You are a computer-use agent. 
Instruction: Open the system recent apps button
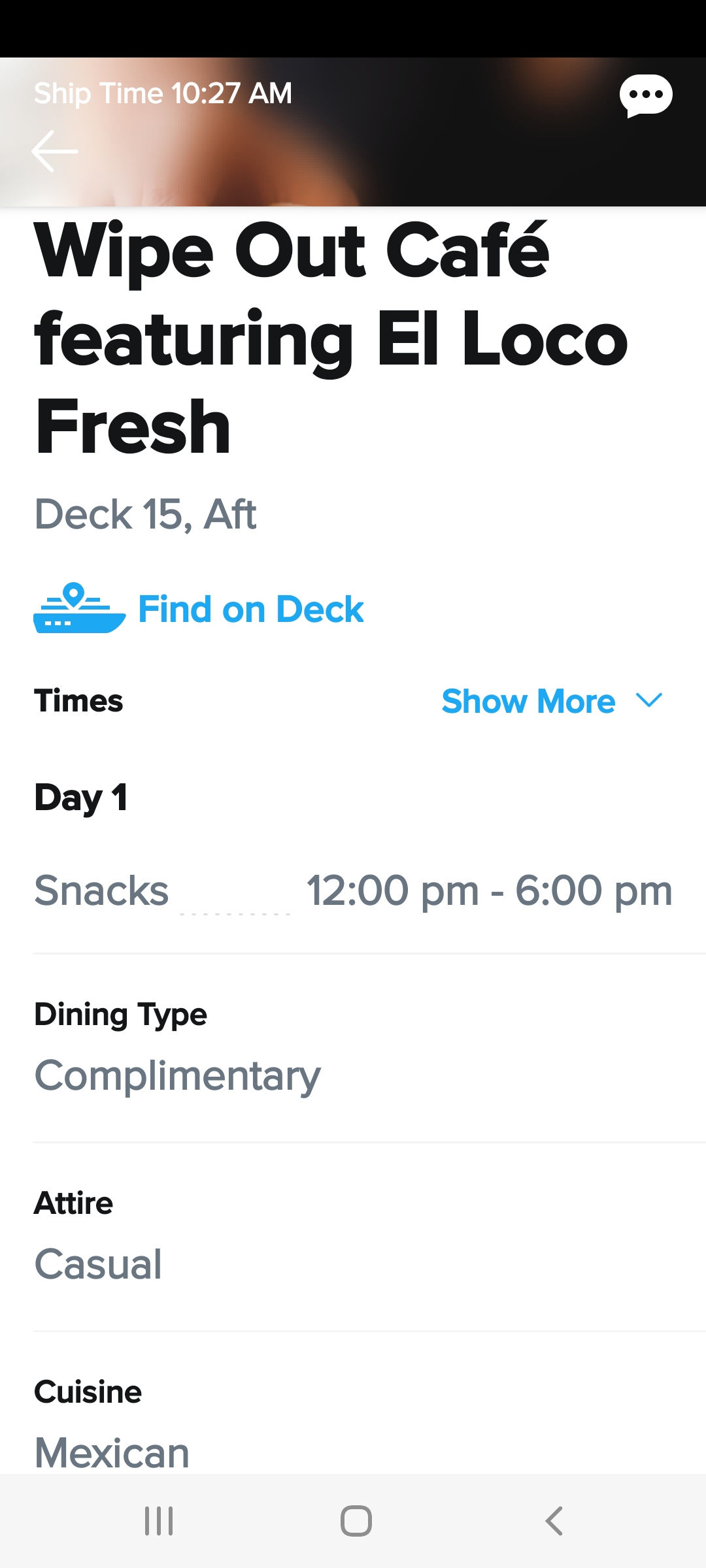click(159, 1521)
